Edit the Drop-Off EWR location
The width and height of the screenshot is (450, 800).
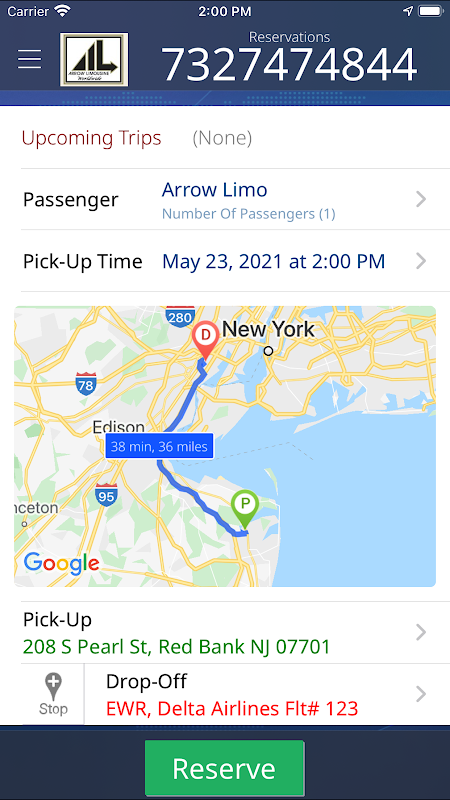point(267,694)
